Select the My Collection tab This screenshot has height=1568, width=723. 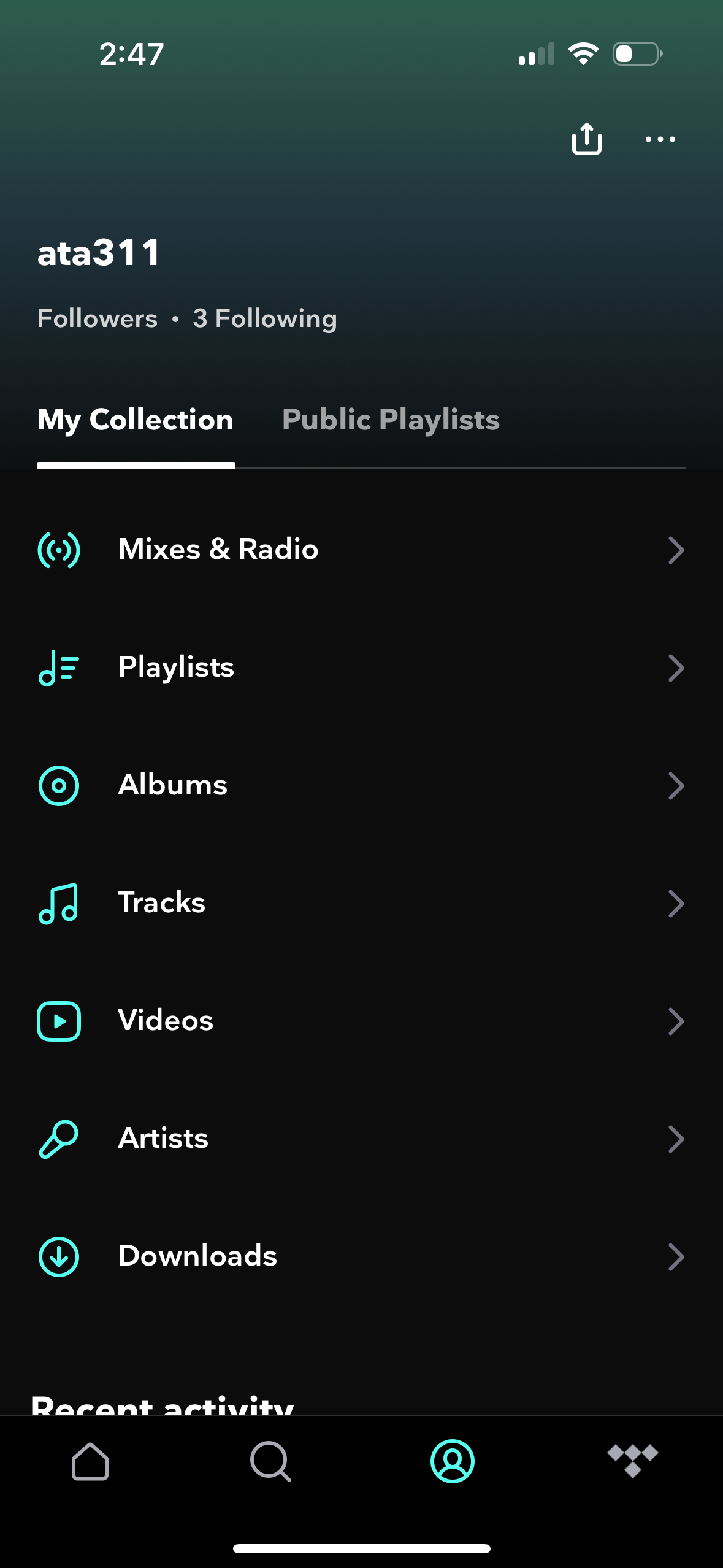click(136, 420)
